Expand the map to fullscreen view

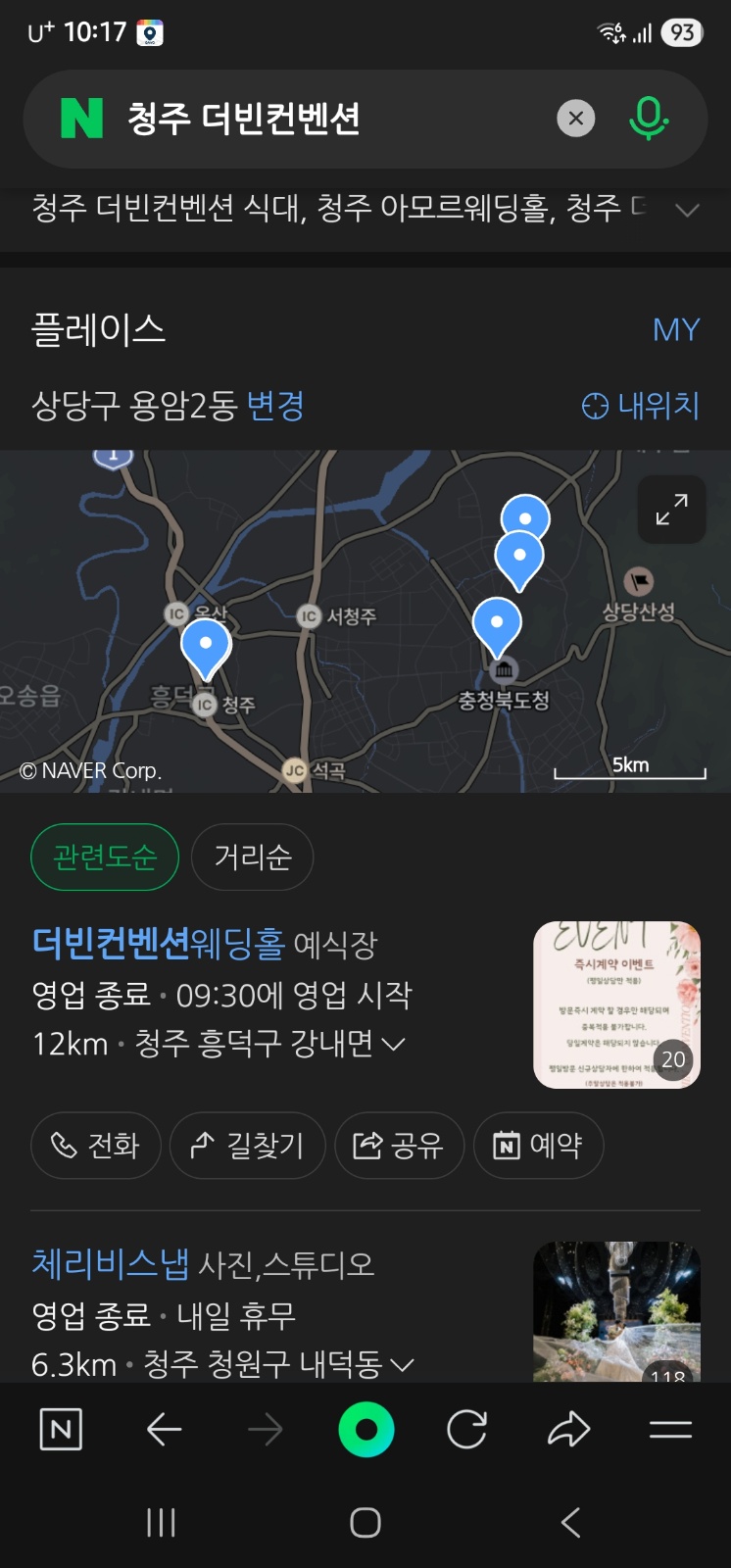coord(670,510)
